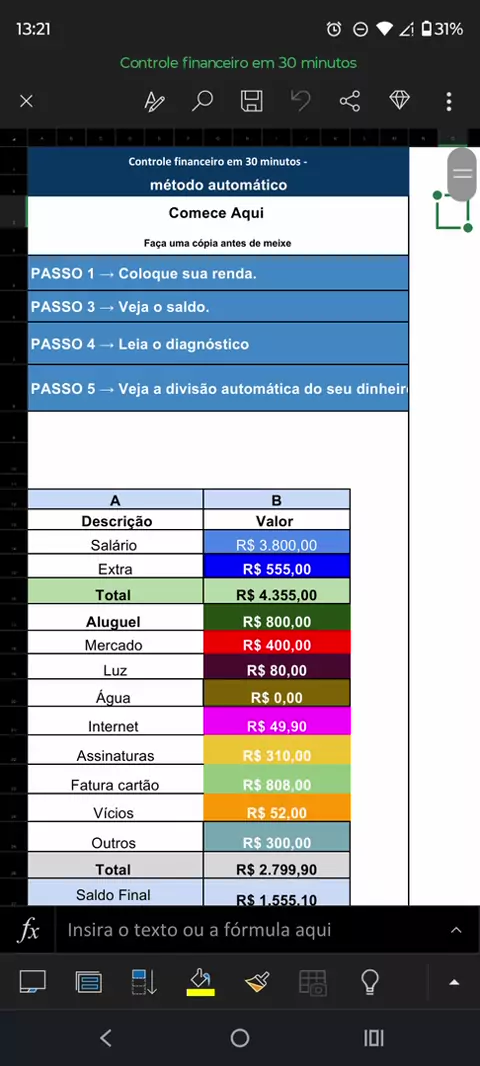Go back with the system back button
The image size is (480, 1066).
105,1037
